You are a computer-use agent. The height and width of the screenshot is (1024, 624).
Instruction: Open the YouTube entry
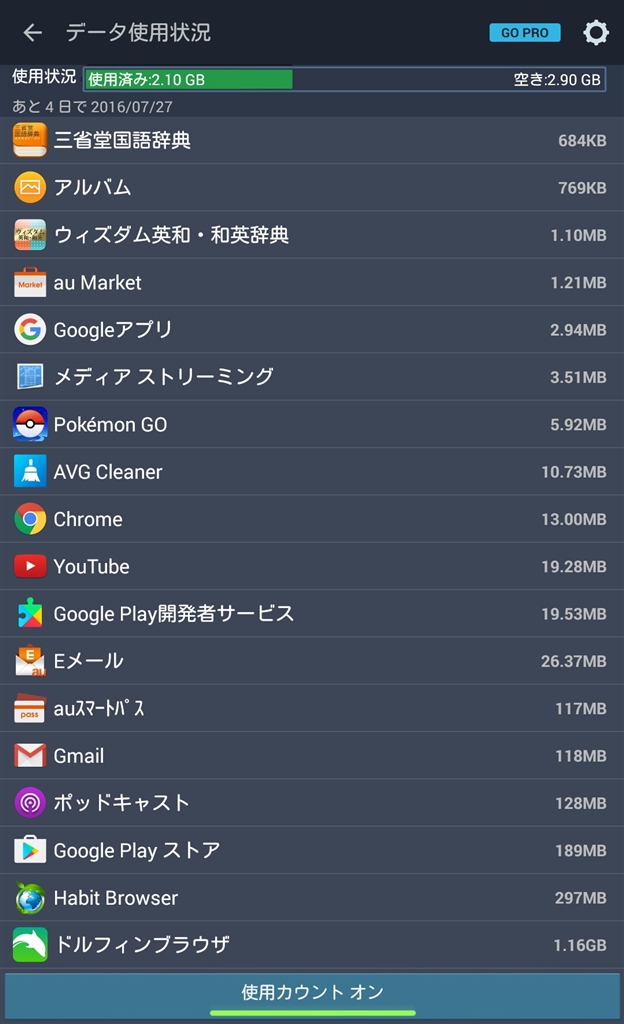[312, 566]
